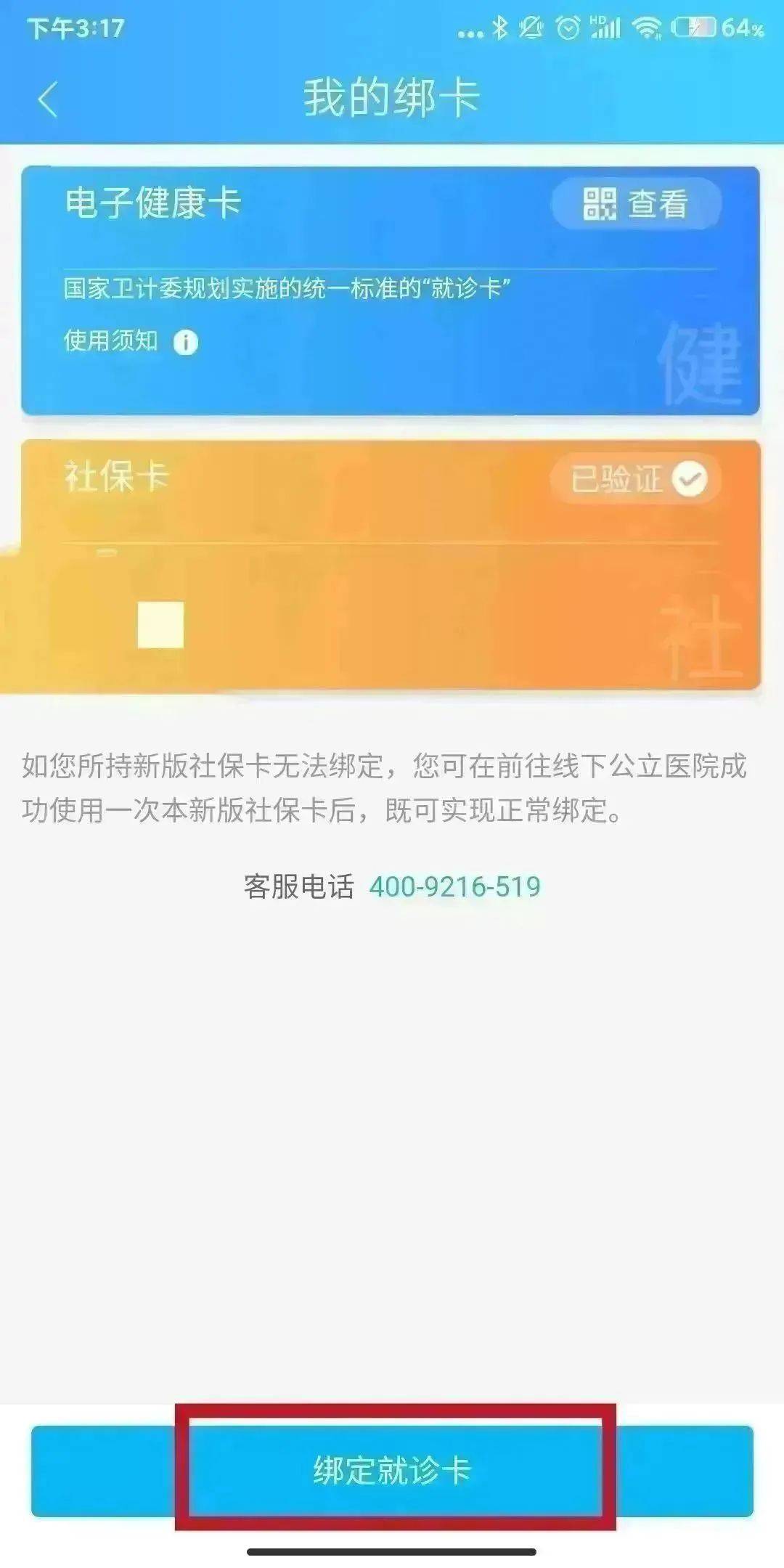Tap the 绑定就诊卡 button
784x1568 pixels.
(x=392, y=1471)
